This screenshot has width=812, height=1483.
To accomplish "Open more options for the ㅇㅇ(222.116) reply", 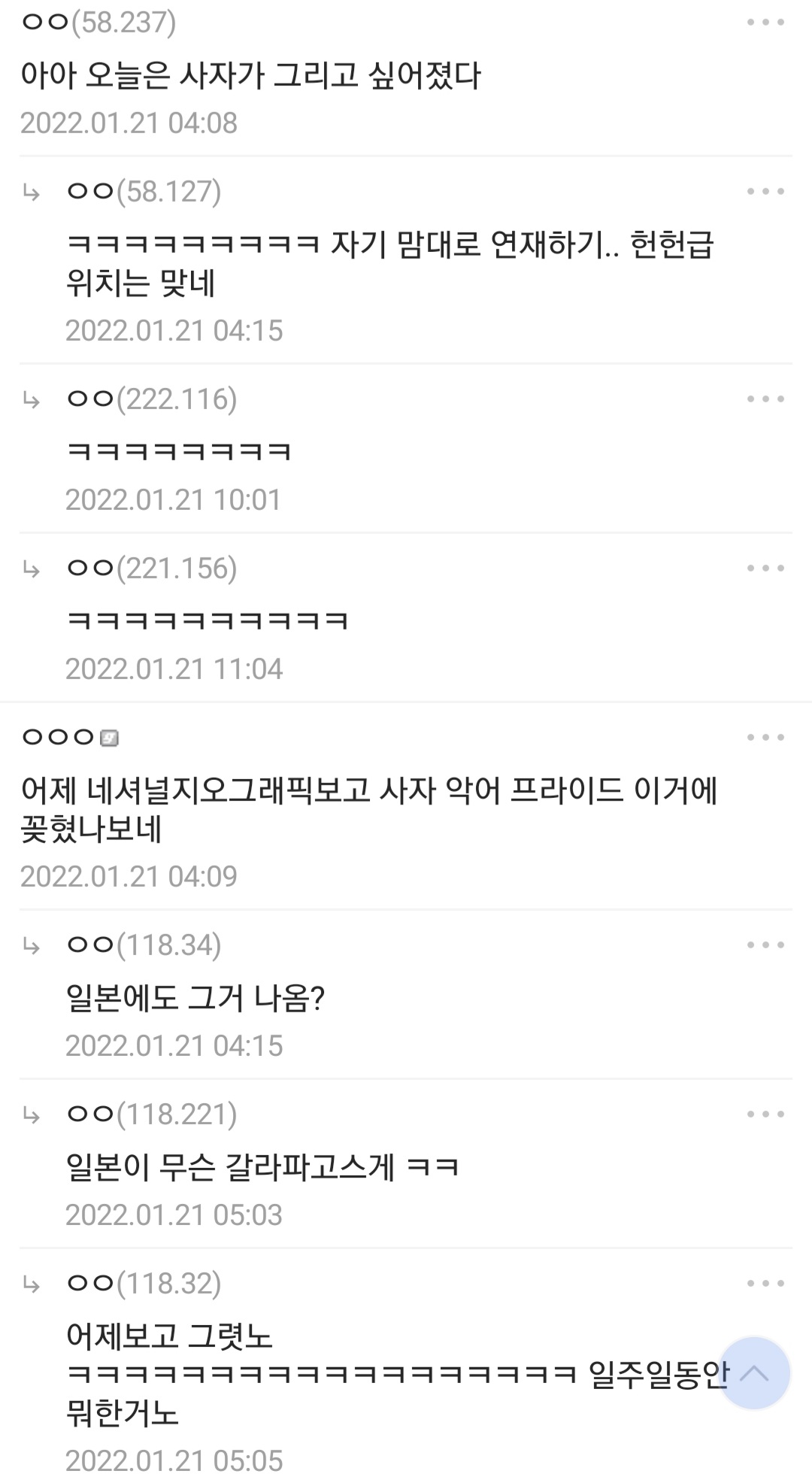I will (x=765, y=399).
